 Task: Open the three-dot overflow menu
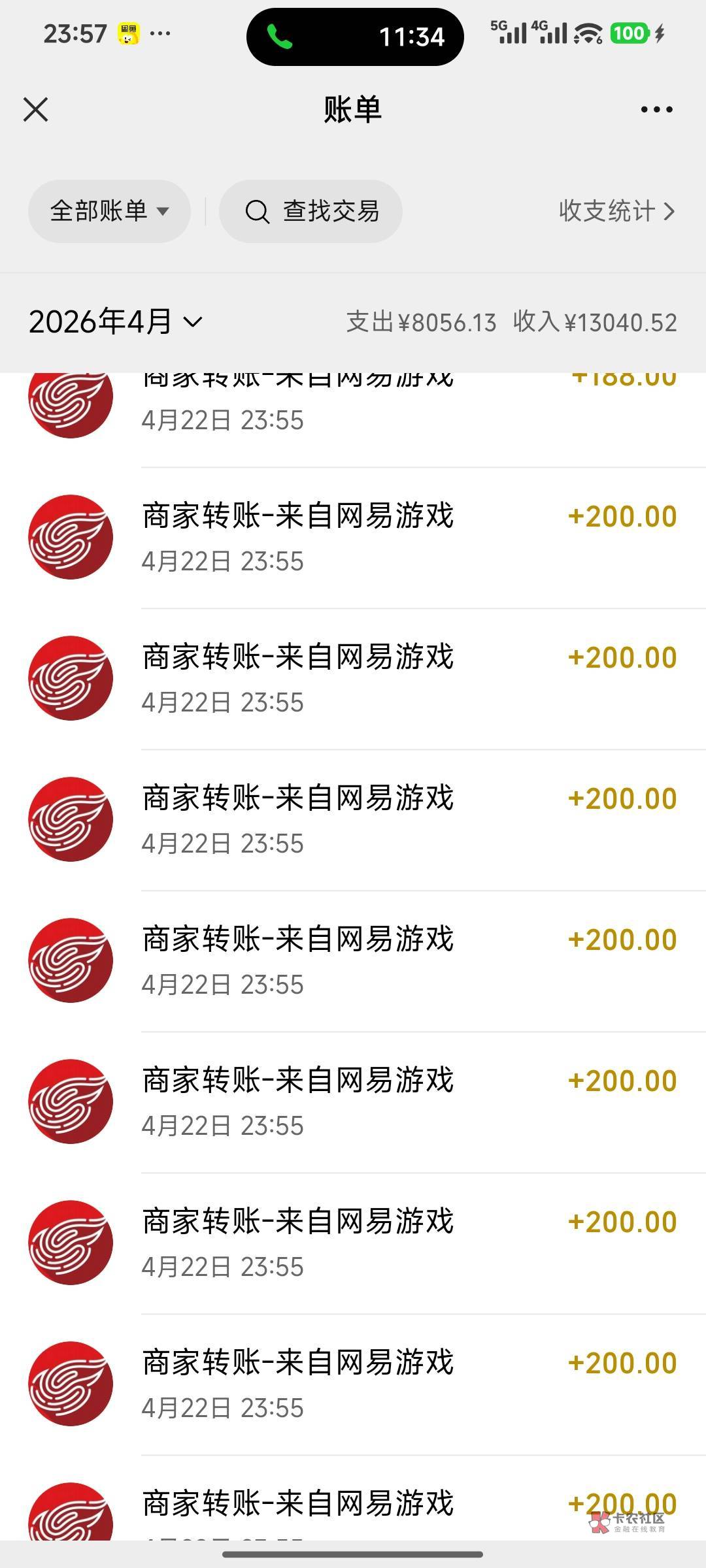656,110
